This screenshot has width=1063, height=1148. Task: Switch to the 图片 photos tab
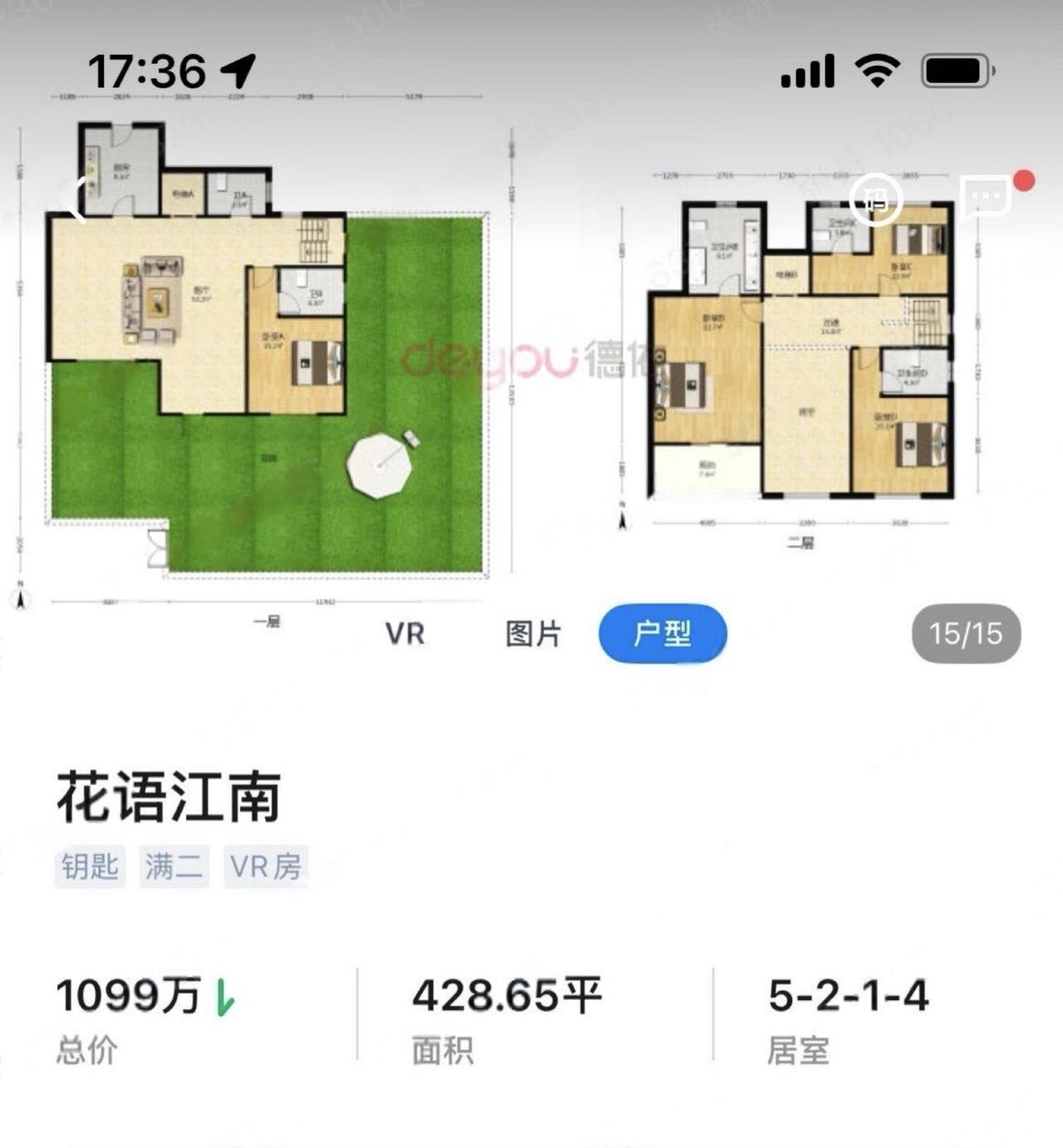533,635
